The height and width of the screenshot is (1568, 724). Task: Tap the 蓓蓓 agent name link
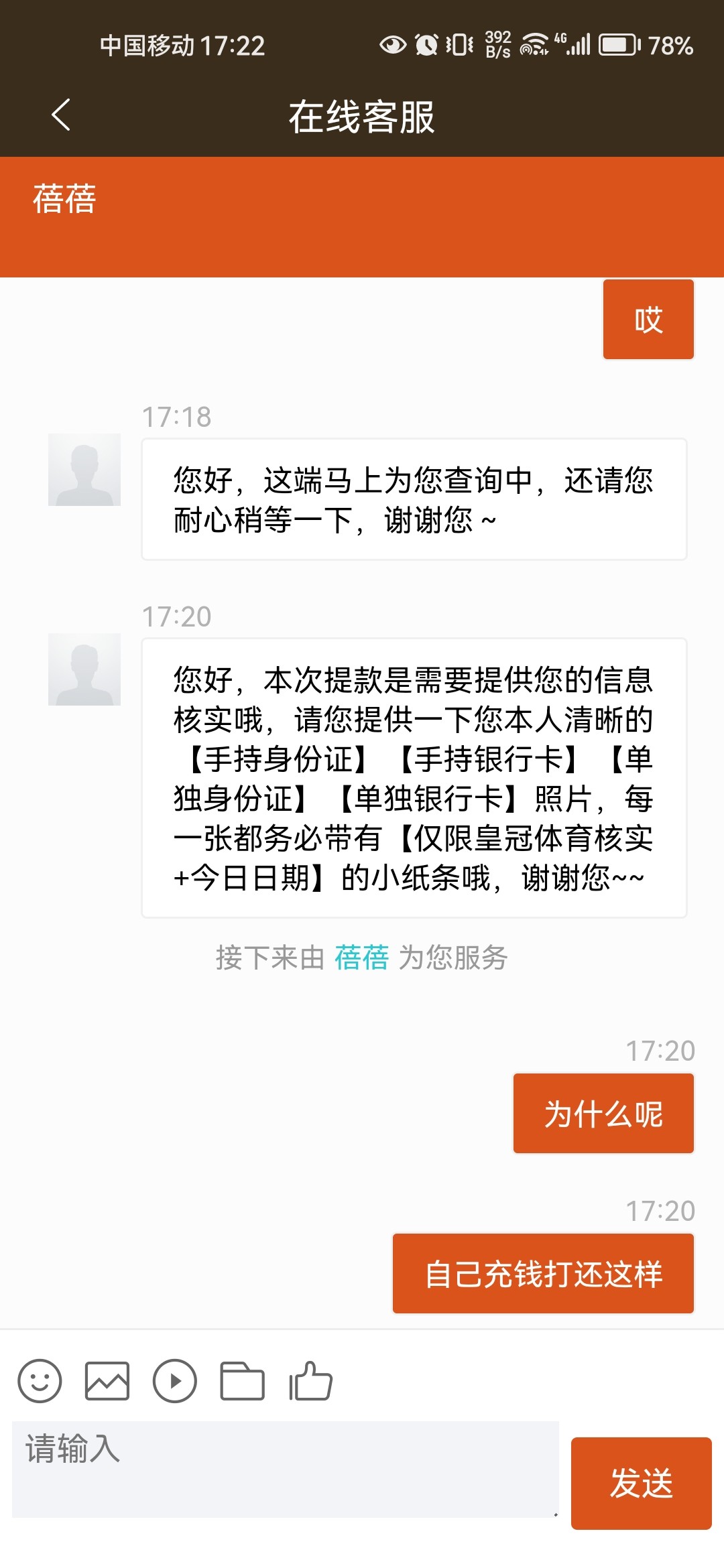[x=361, y=957]
